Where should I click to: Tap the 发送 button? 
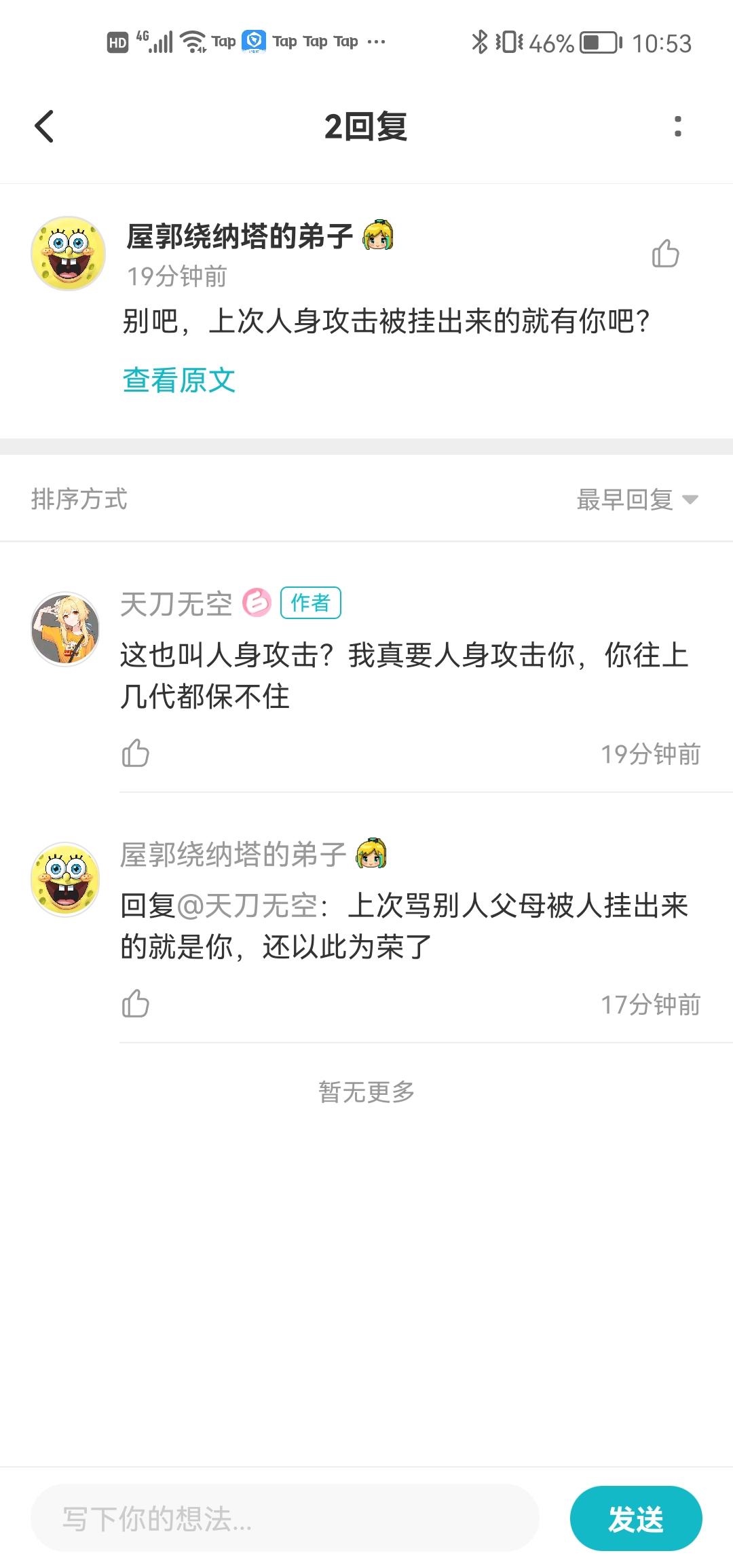[x=636, y=1518]
